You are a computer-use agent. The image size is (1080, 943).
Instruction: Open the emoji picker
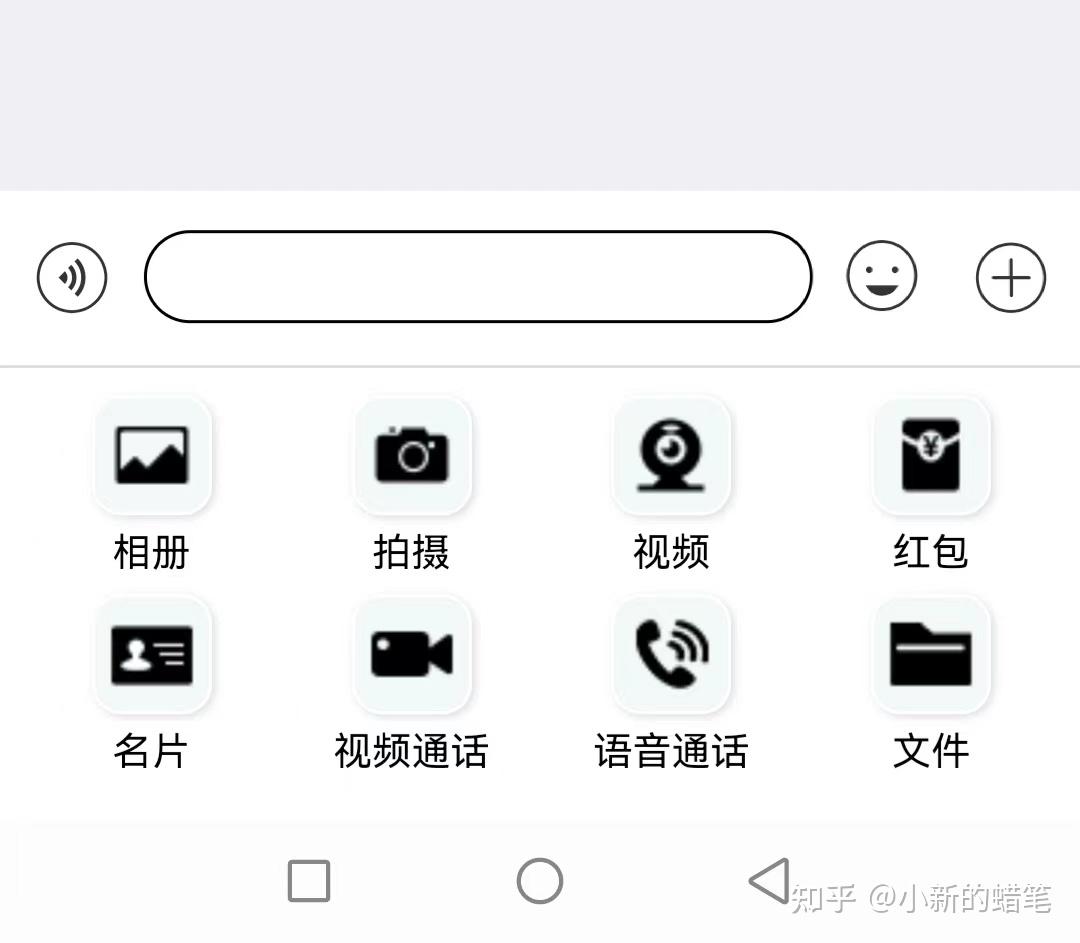[881, 277]
